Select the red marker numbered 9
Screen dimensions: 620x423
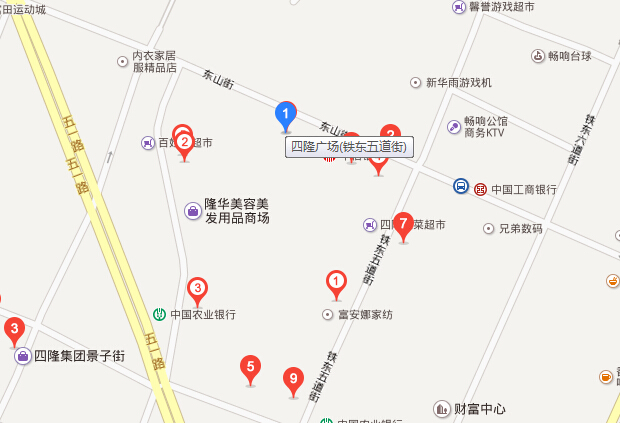pyautogui.click(x=293, y=379)
